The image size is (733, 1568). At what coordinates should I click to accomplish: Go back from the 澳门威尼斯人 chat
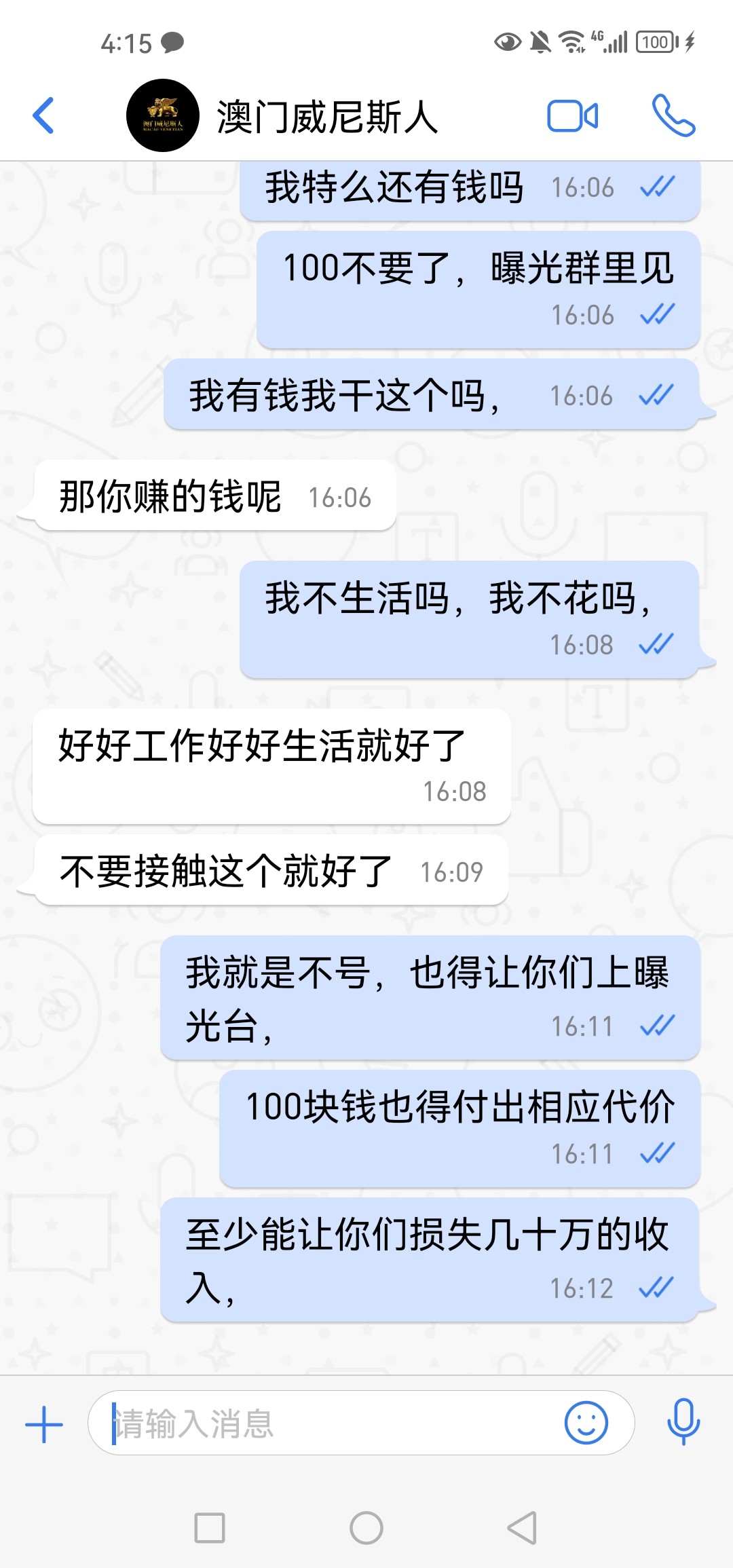point(43,115)
